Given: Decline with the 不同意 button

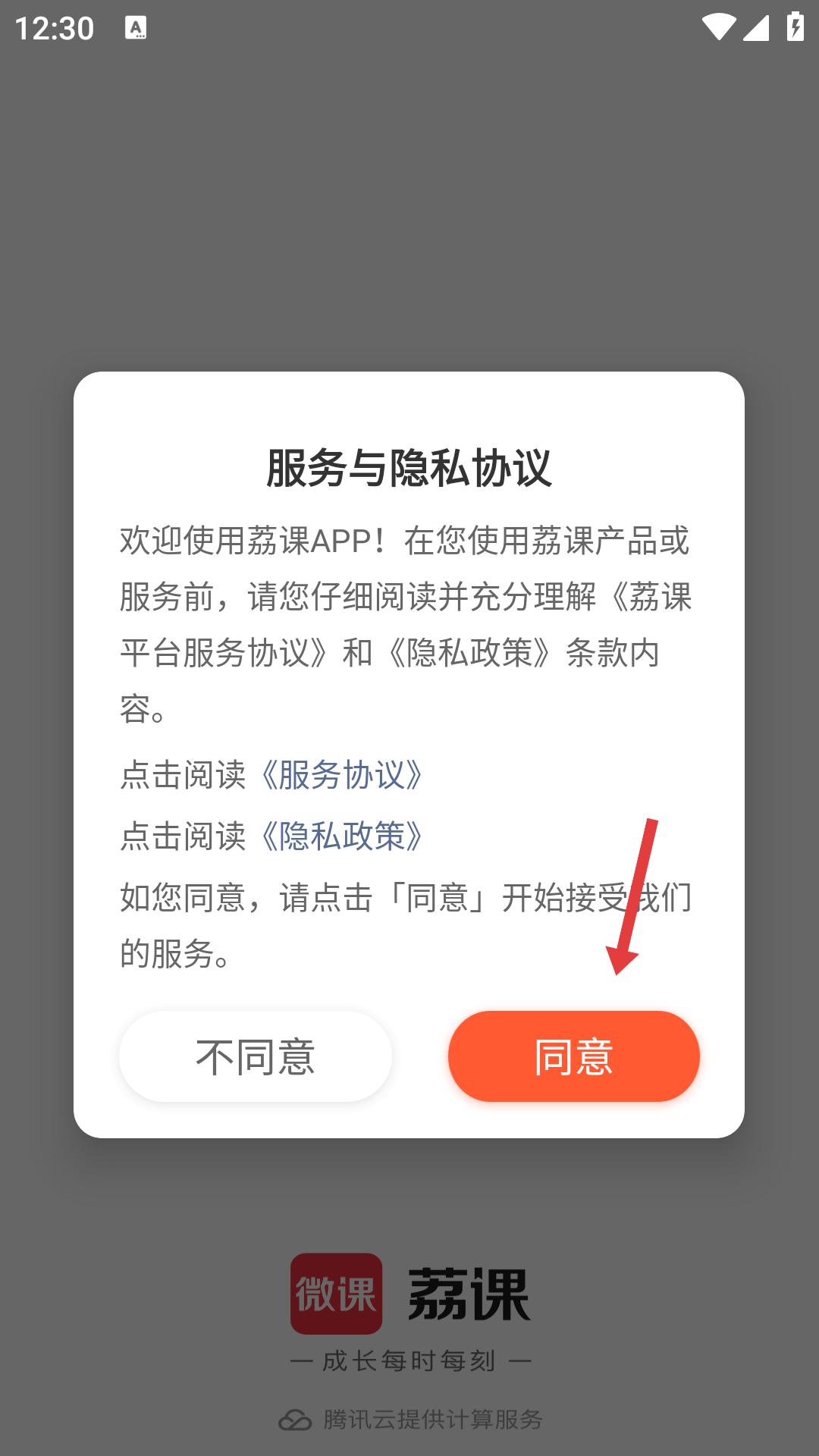Looking at the screenshot, I should [256, 1056].
